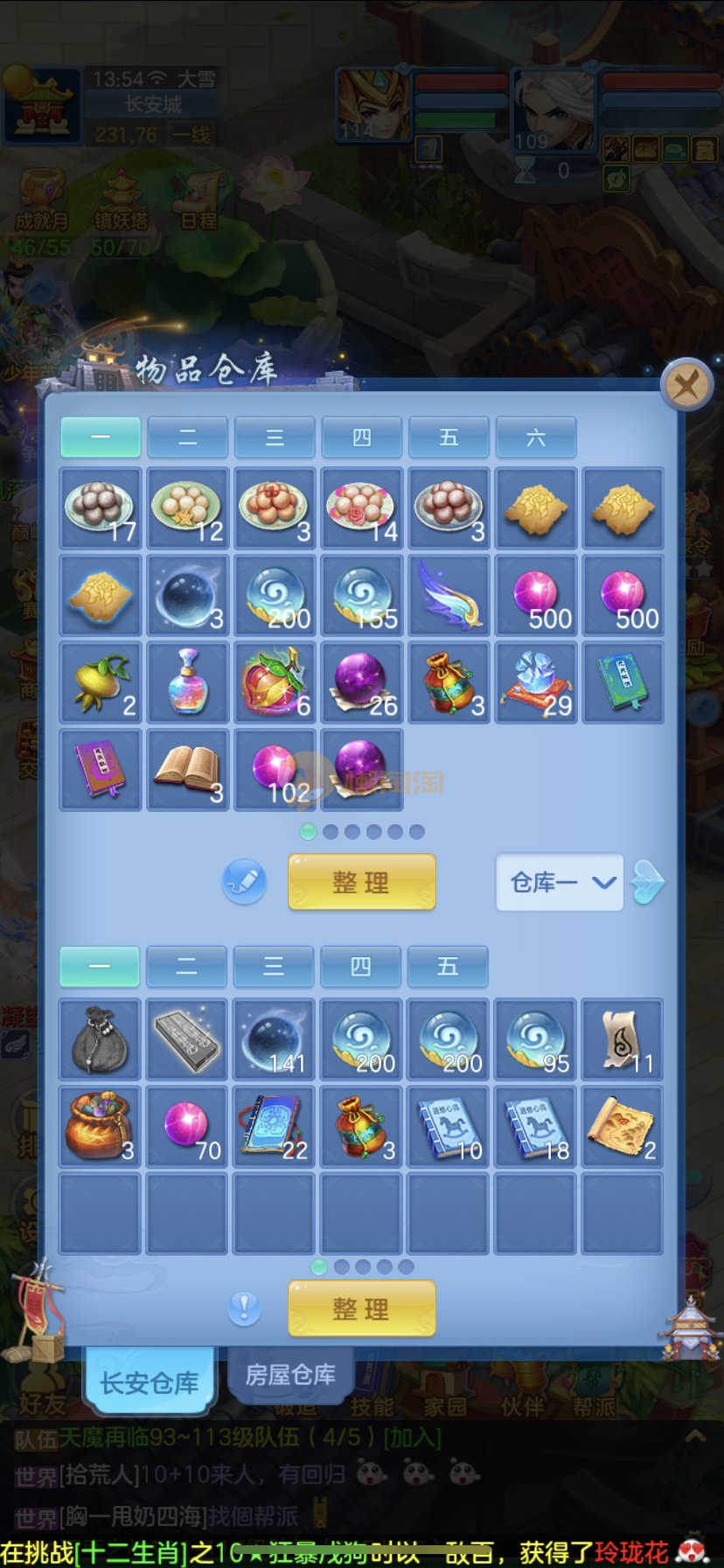This screenshot has width=724, height=1568.
Task: Close the 物品仓库 window
Action: [686, 385]
